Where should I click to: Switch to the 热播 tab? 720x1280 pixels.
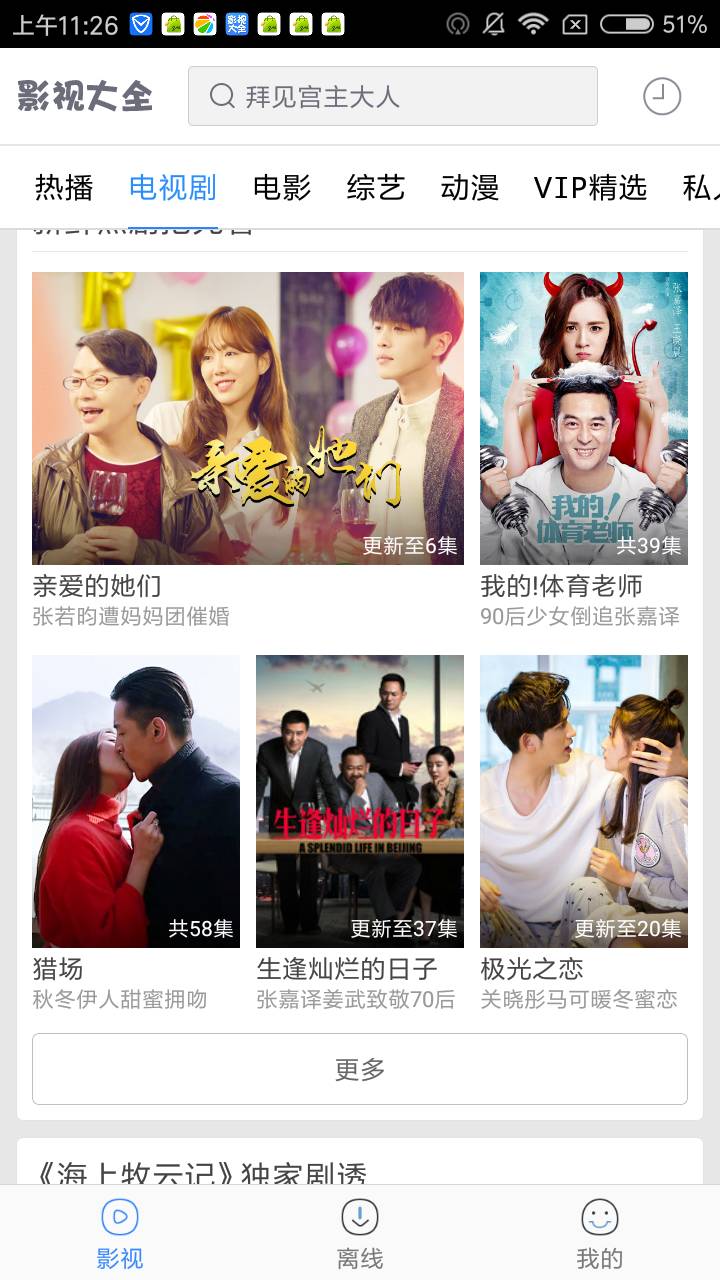[66, 186]
